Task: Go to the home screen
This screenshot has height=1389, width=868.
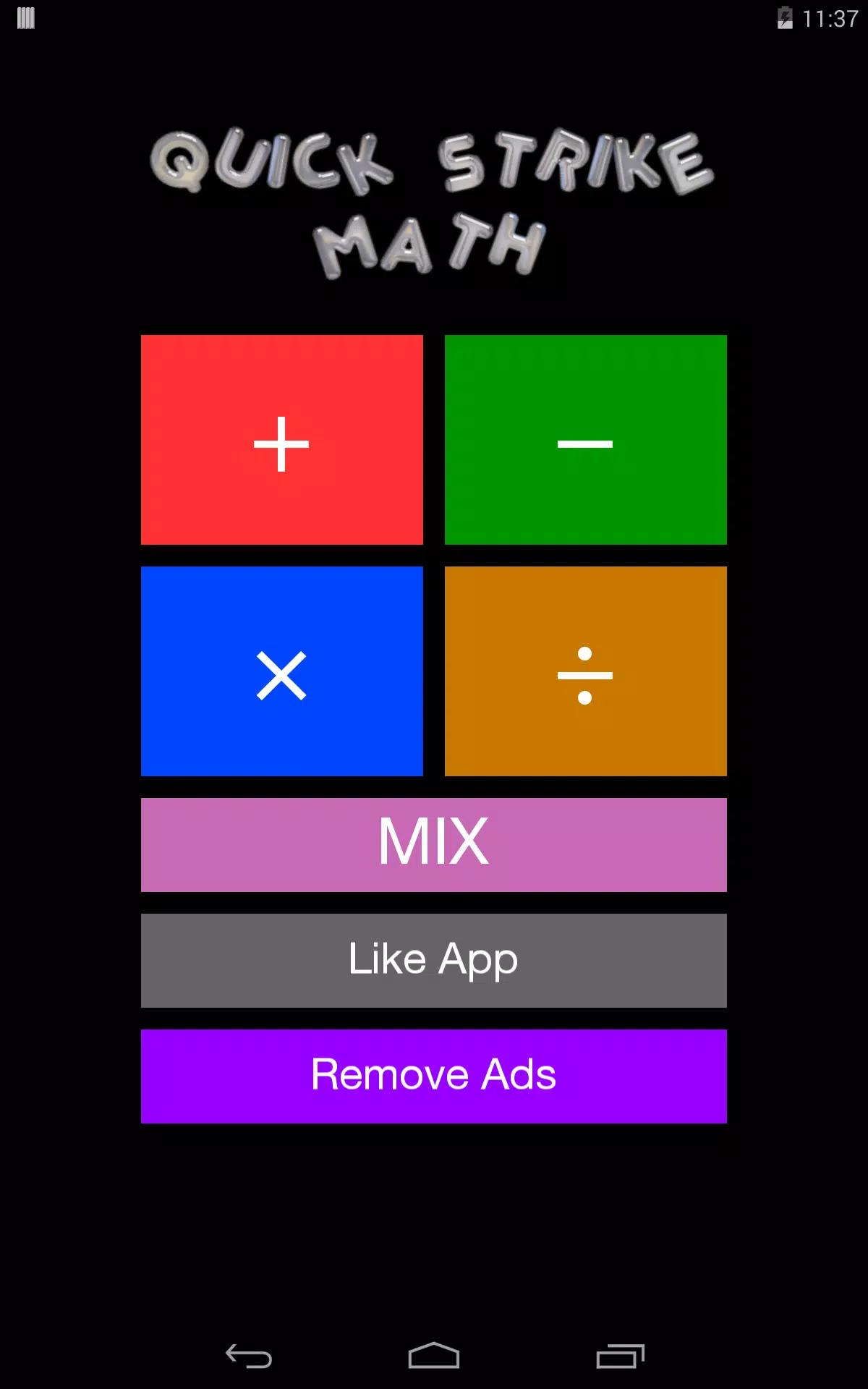Action: tap(433, 1356)
